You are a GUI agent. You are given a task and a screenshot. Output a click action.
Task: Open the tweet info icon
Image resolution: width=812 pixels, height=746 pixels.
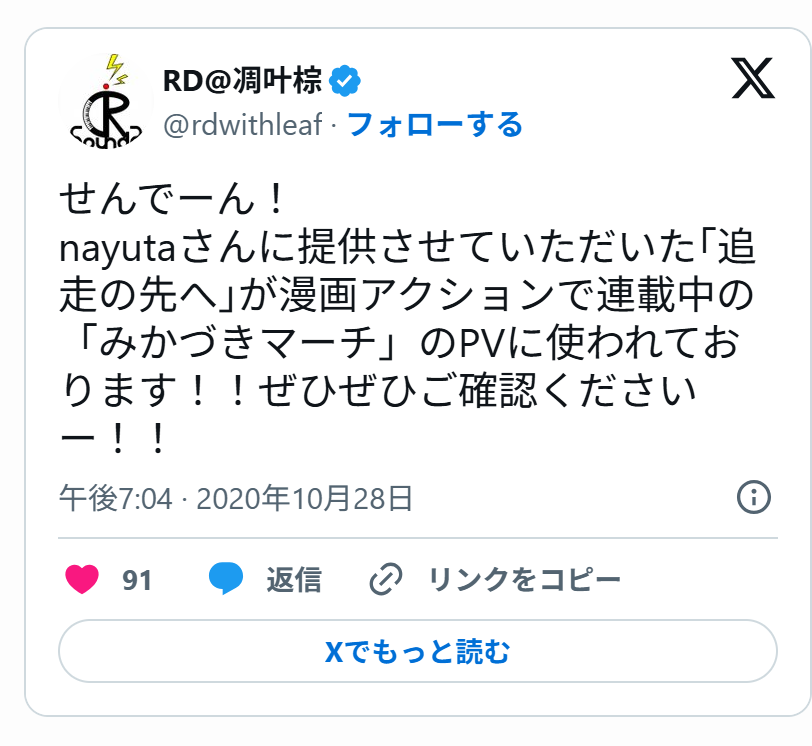pos(753,497)
